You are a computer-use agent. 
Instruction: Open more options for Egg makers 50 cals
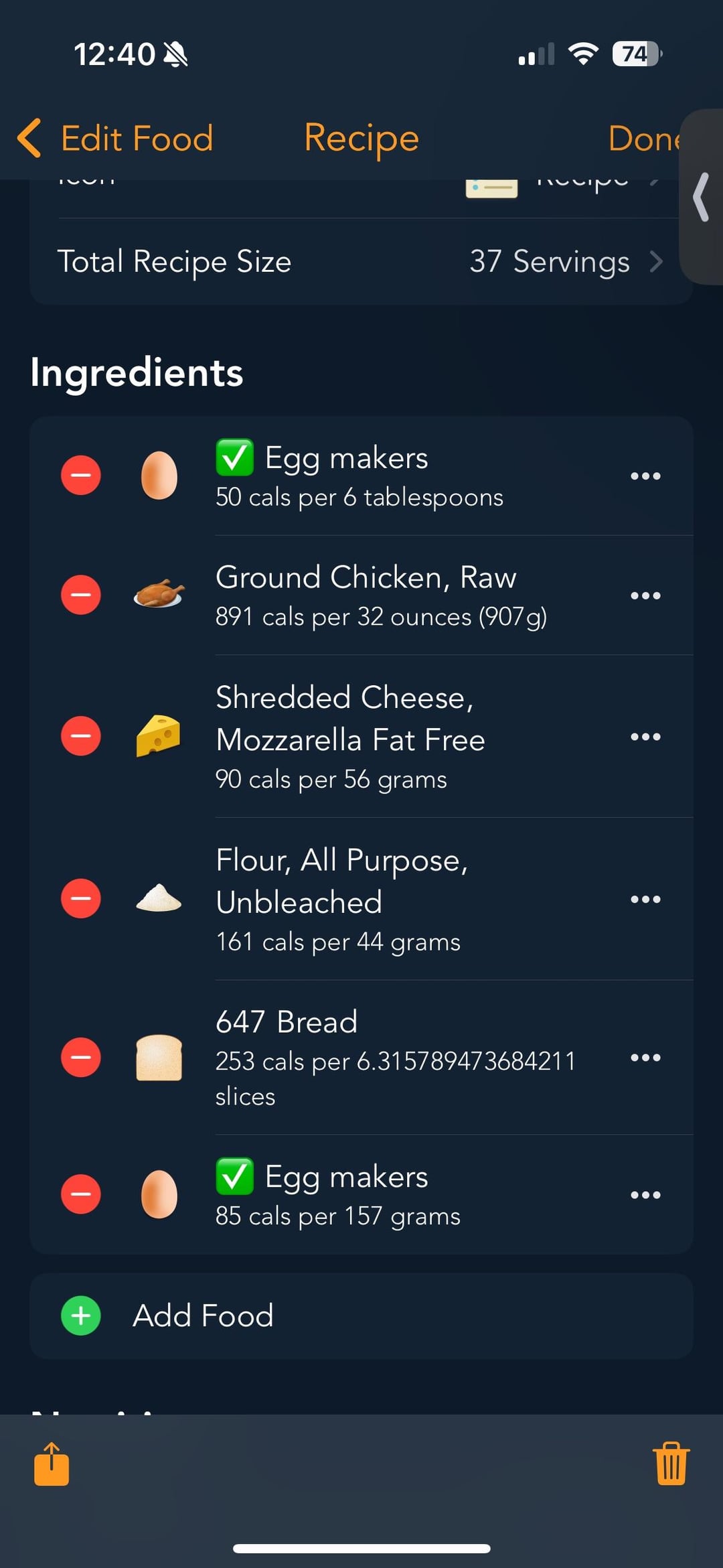tap(645, 476)
